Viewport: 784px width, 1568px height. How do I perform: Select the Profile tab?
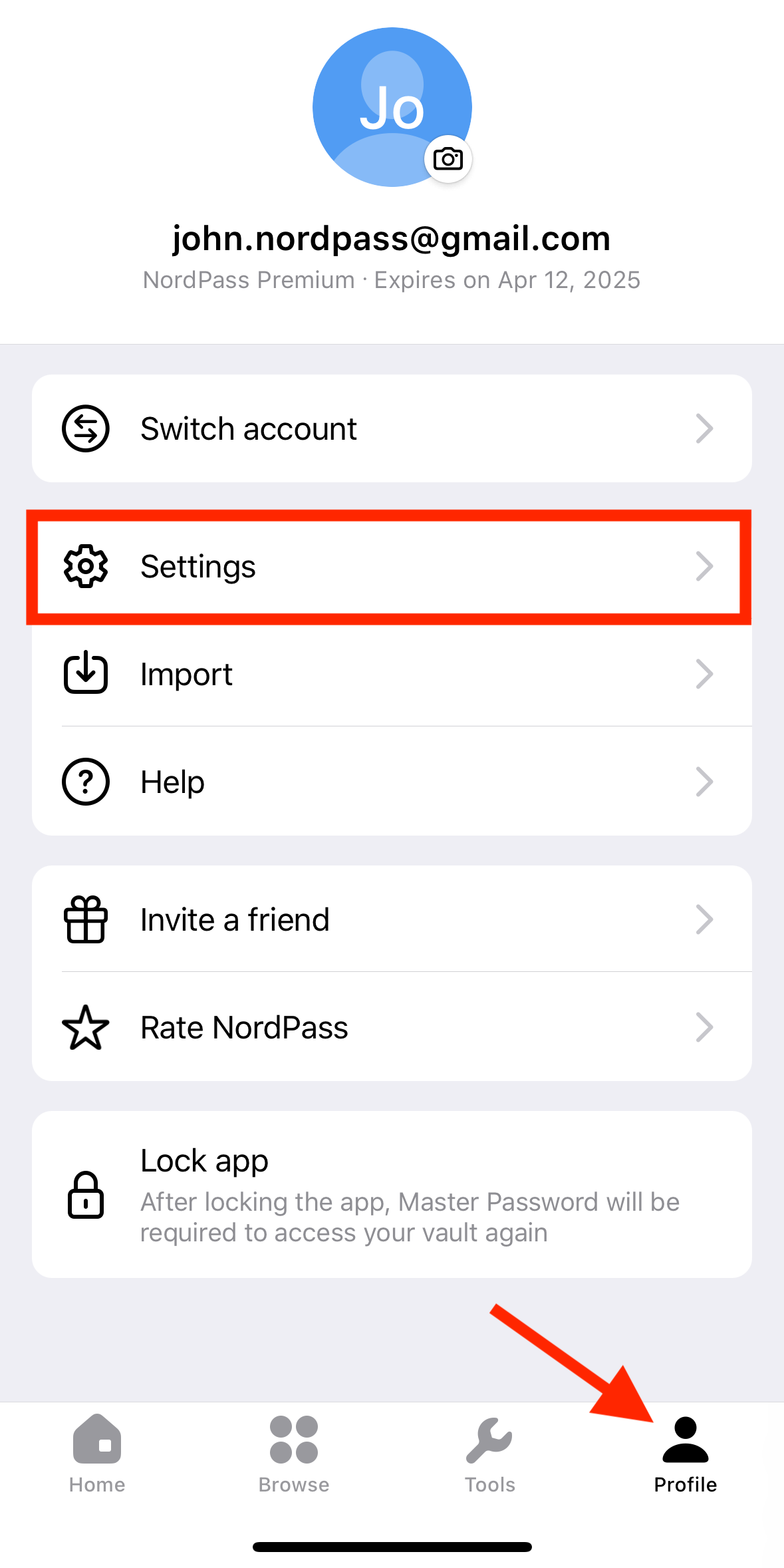[x=685, y=1455]
